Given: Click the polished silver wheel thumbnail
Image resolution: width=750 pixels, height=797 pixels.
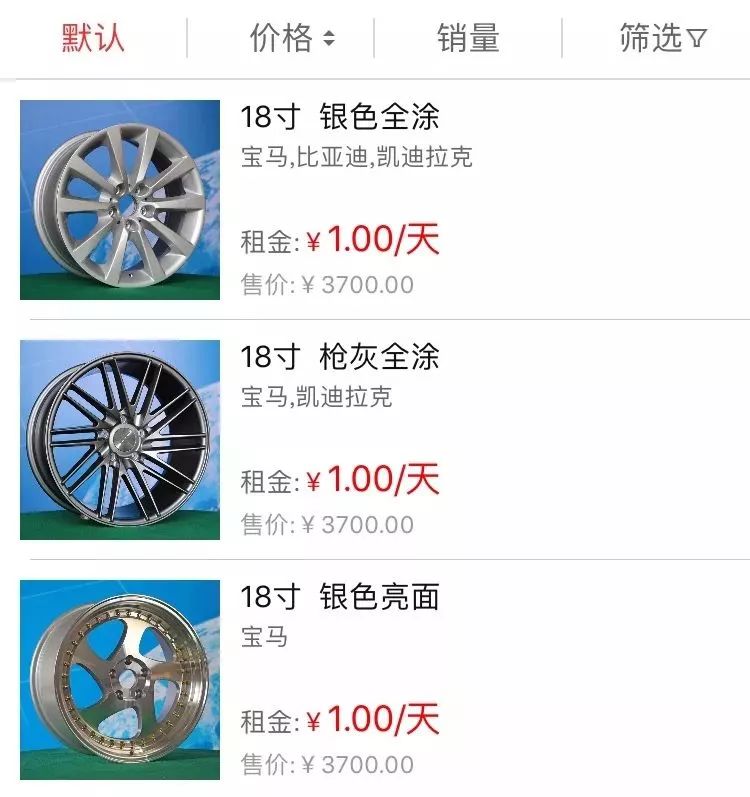Looking at the screenshot, I should [125, 680].
